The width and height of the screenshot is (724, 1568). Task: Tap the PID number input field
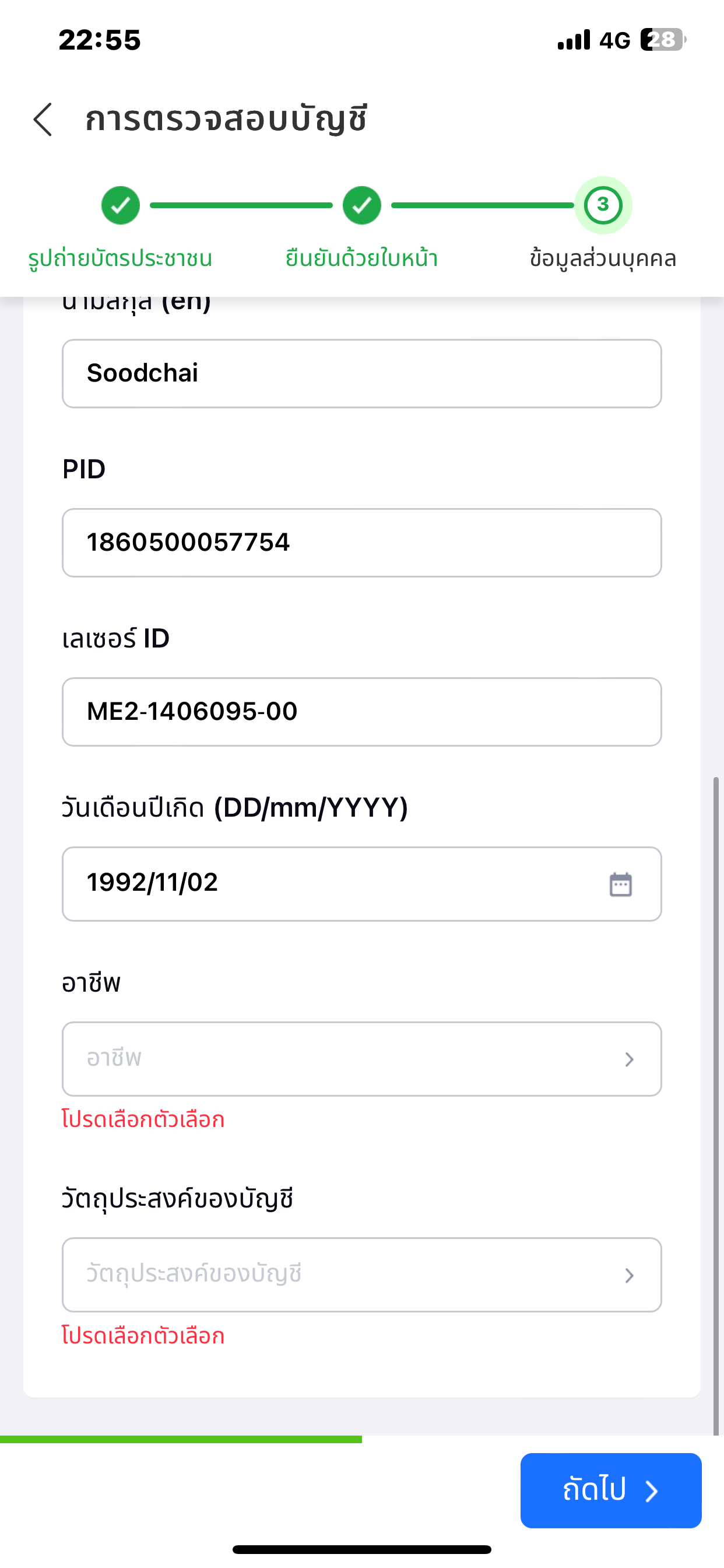point(361,542)
